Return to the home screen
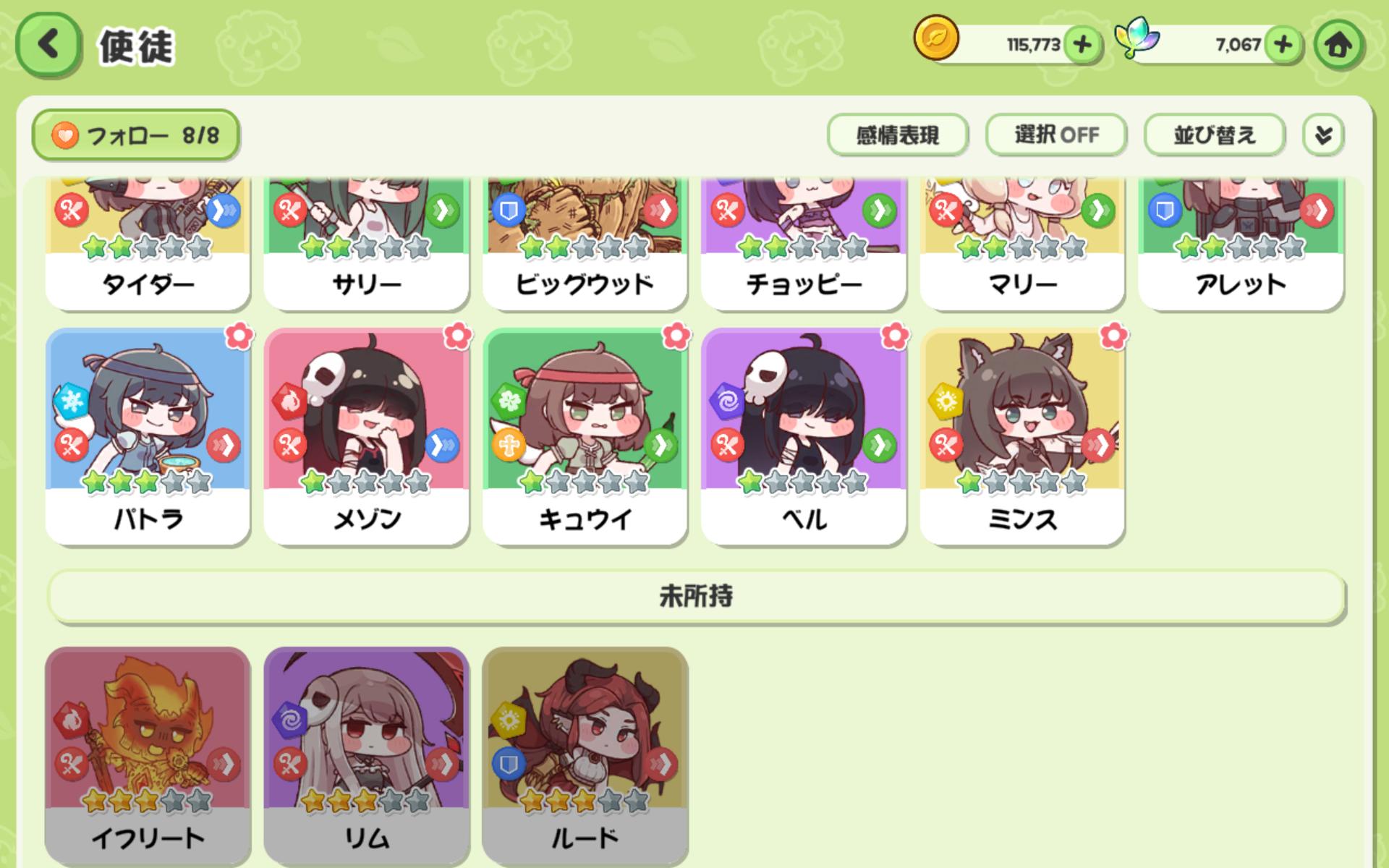 pyautogui.click(x=1338, y=45)
